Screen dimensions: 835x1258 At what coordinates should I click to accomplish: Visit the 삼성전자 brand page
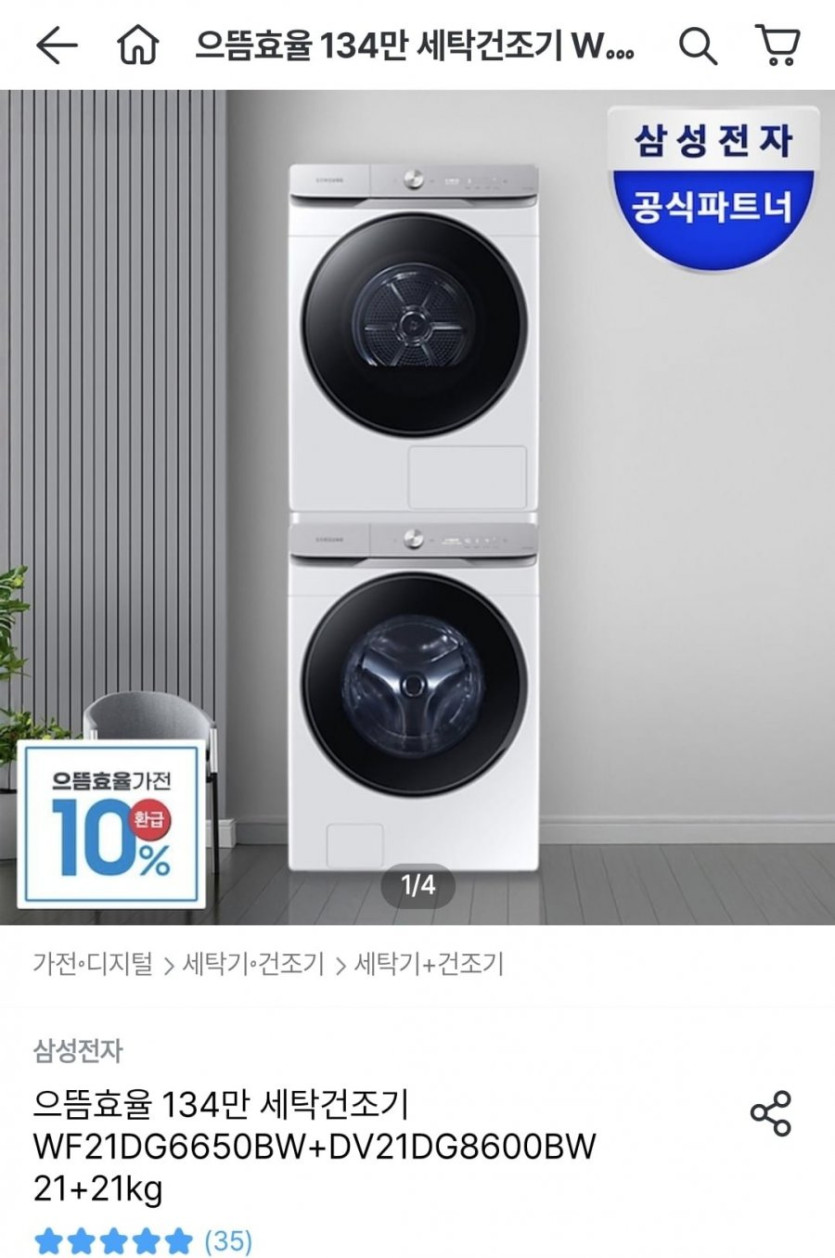pyautogui.click(x=78, y=1051)
